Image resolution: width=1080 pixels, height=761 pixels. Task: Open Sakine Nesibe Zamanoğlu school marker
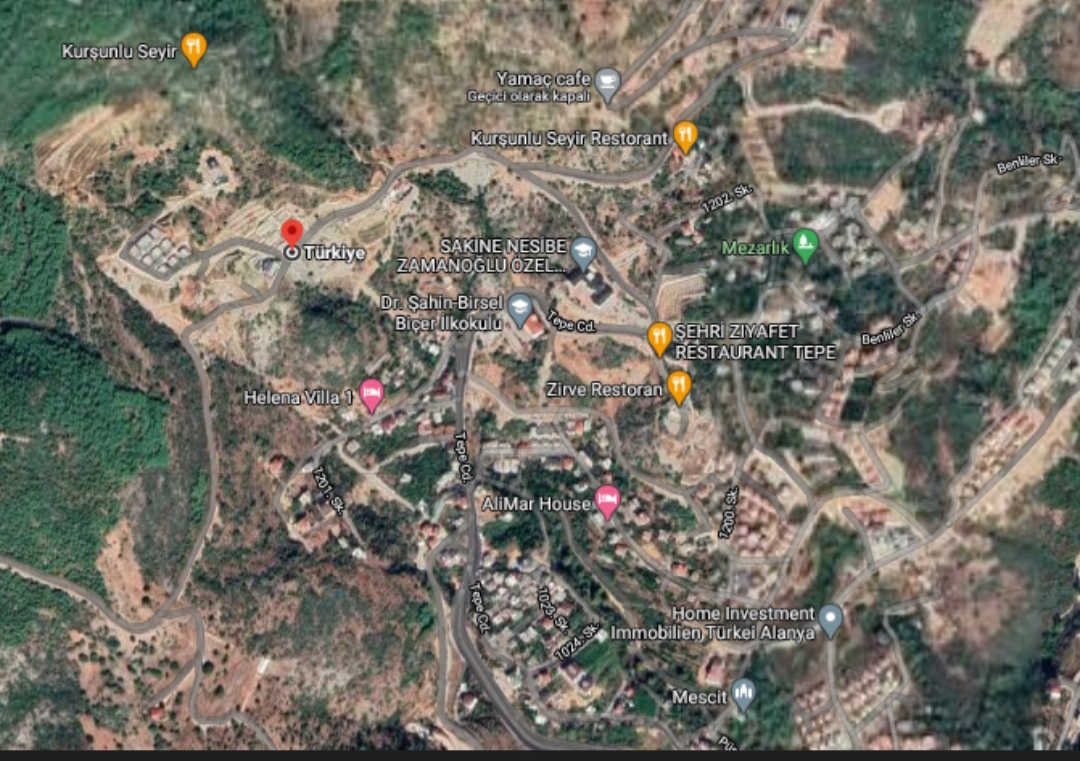582,250
